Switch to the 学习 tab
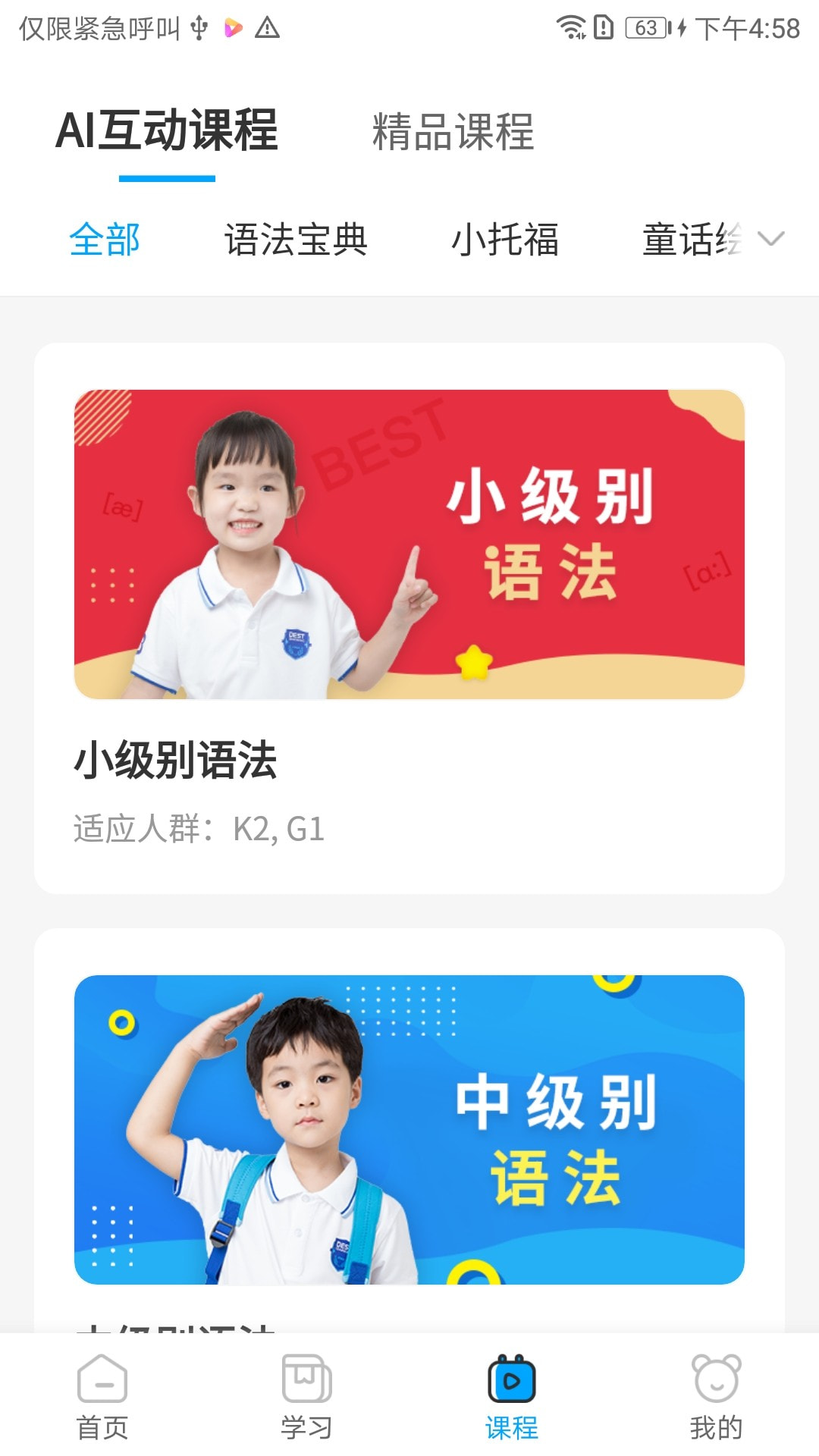The height and width of the screenshot is (1456, 819). point(306,1397)
